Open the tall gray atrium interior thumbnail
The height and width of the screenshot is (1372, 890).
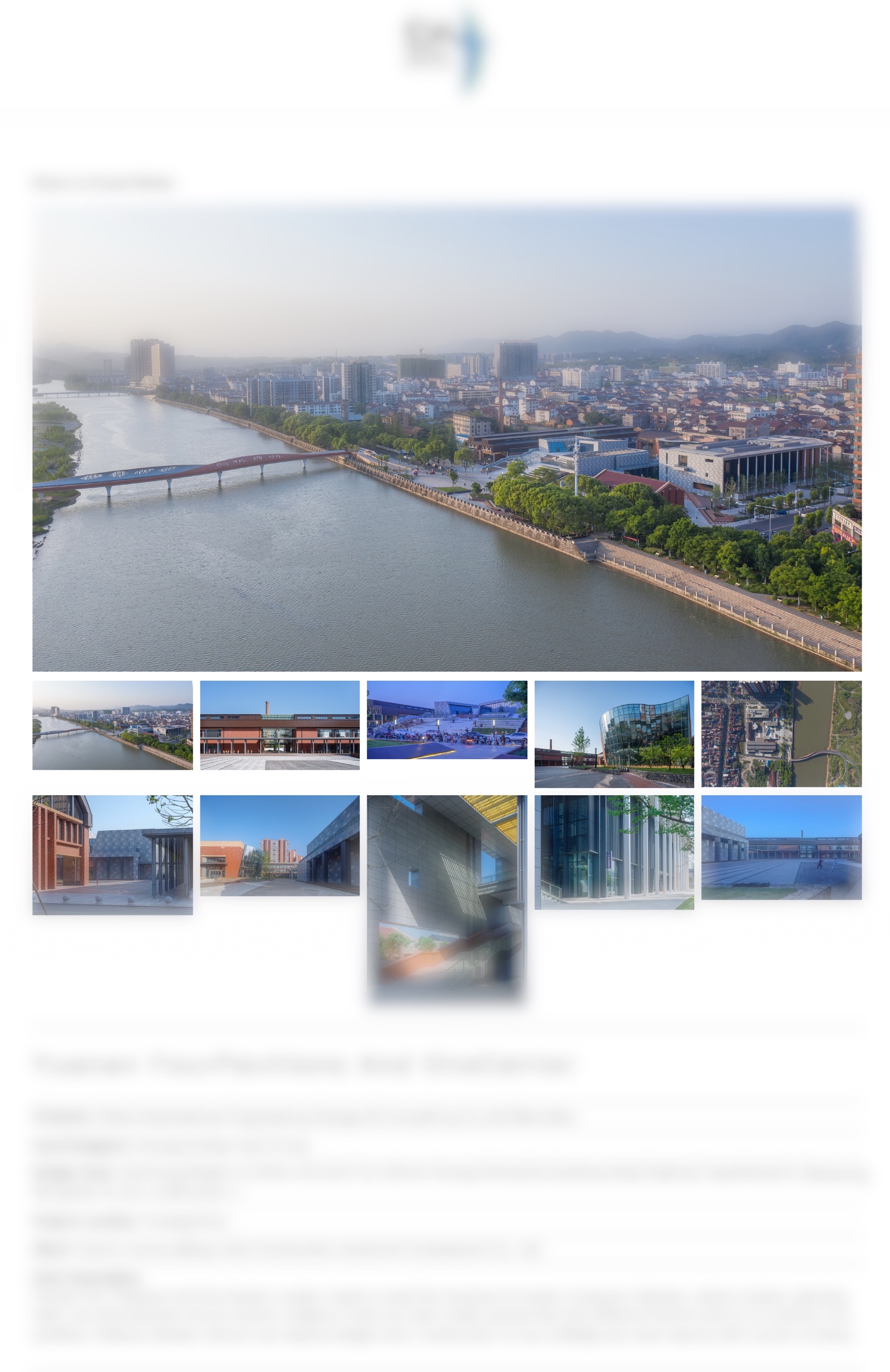pos(446,896)
